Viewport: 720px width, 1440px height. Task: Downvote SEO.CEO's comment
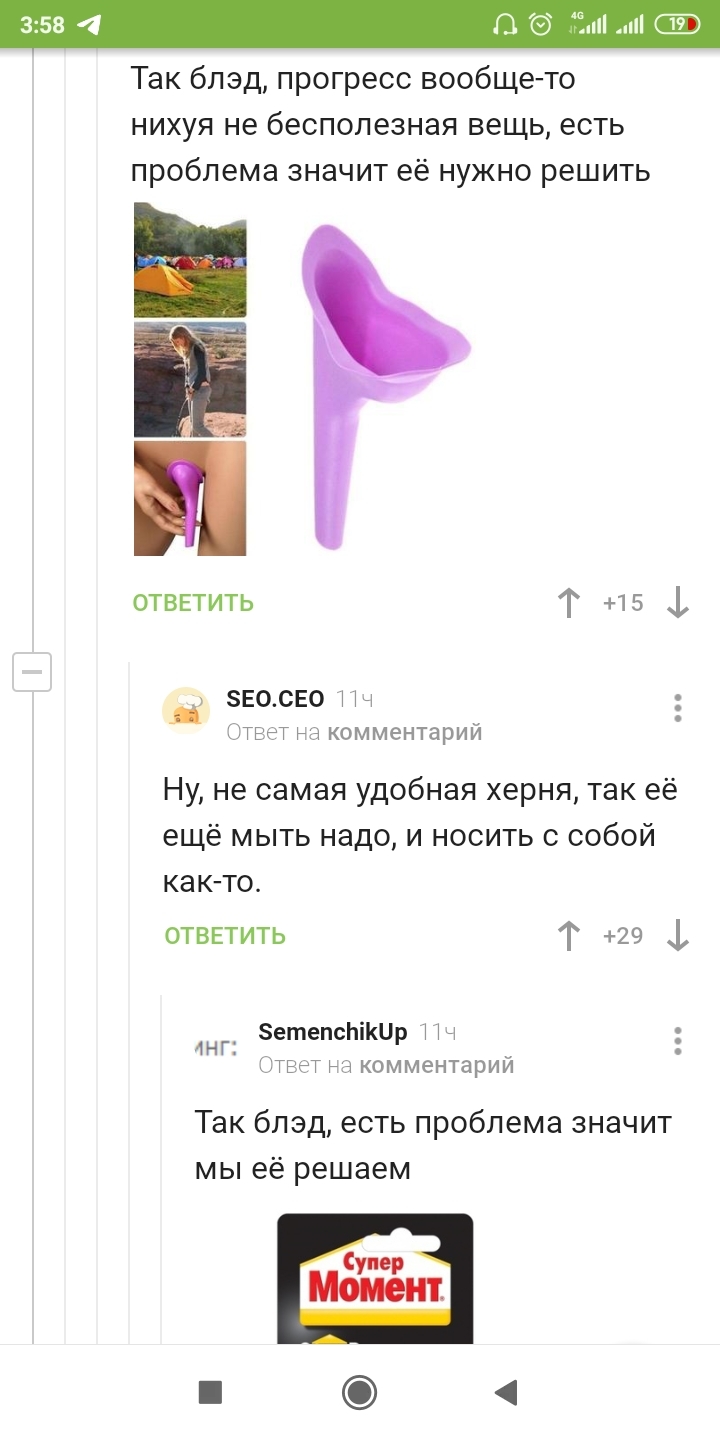pyautogui.click(x=678, y=936)
